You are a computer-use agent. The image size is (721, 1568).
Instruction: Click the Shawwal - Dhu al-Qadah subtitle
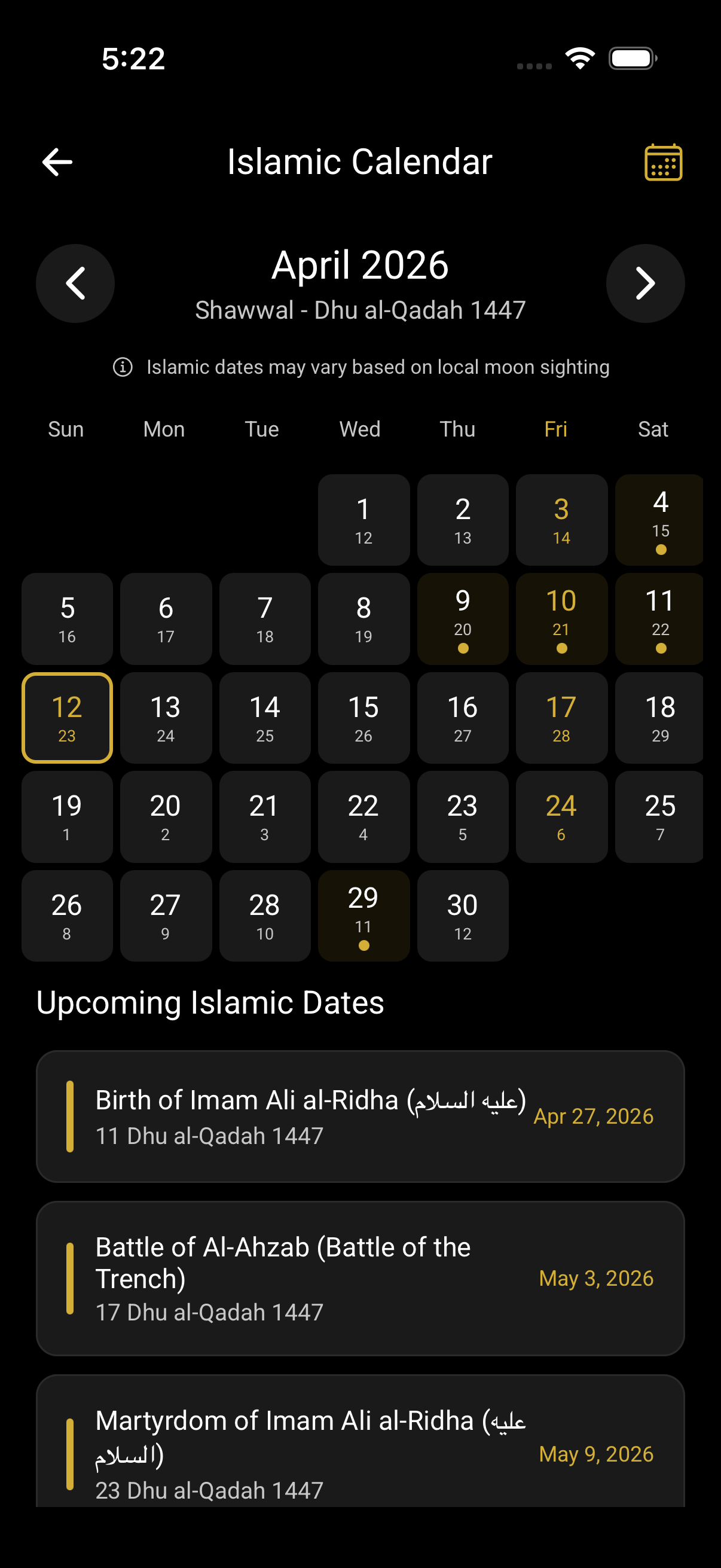[x=361, y=309]
